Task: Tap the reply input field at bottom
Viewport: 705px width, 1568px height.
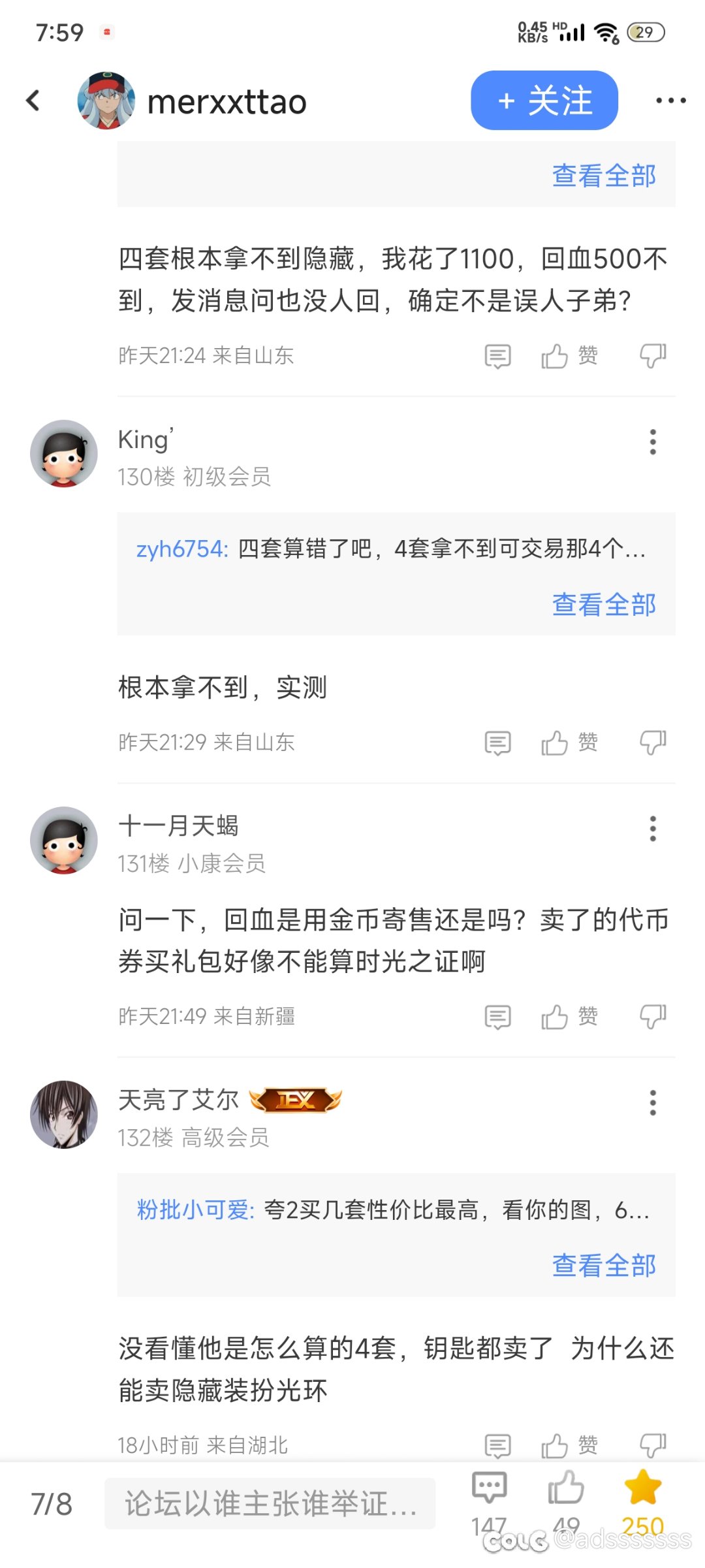Action: coord(270,1504)
